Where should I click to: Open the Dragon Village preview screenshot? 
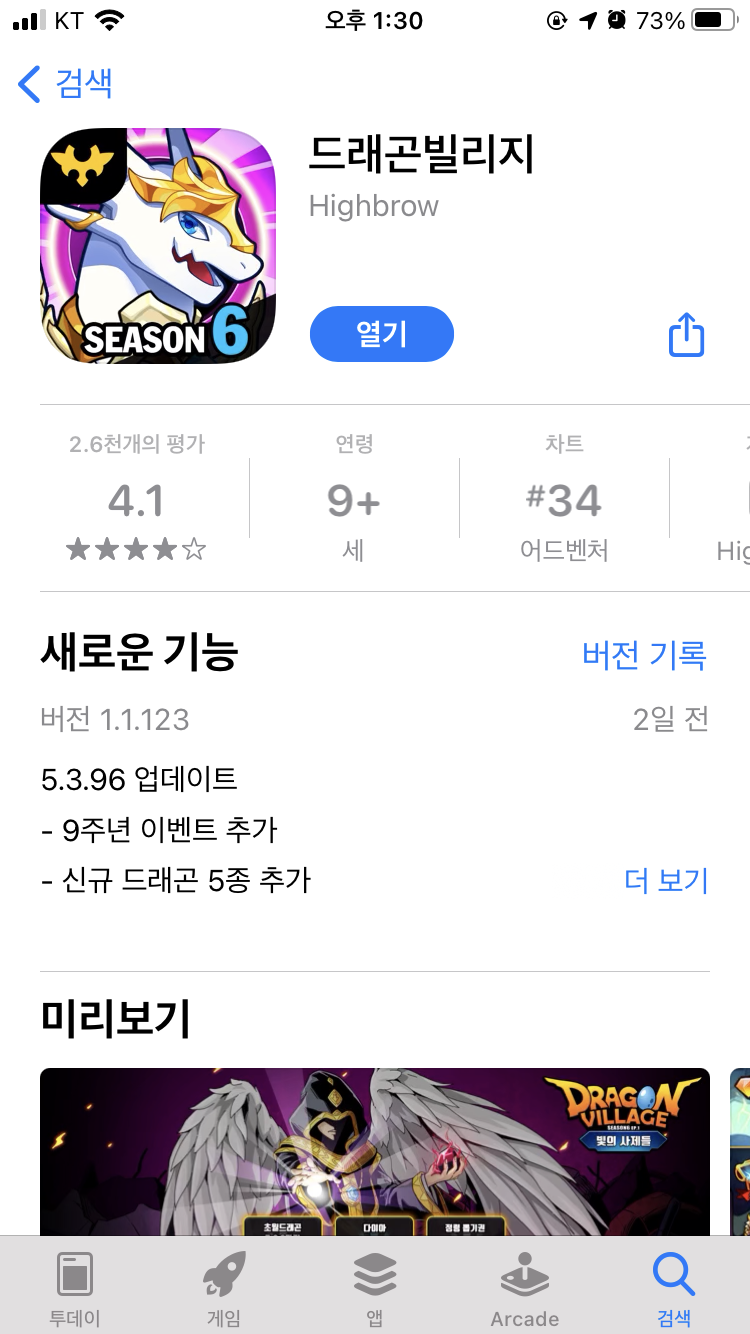coord(375,1150)
